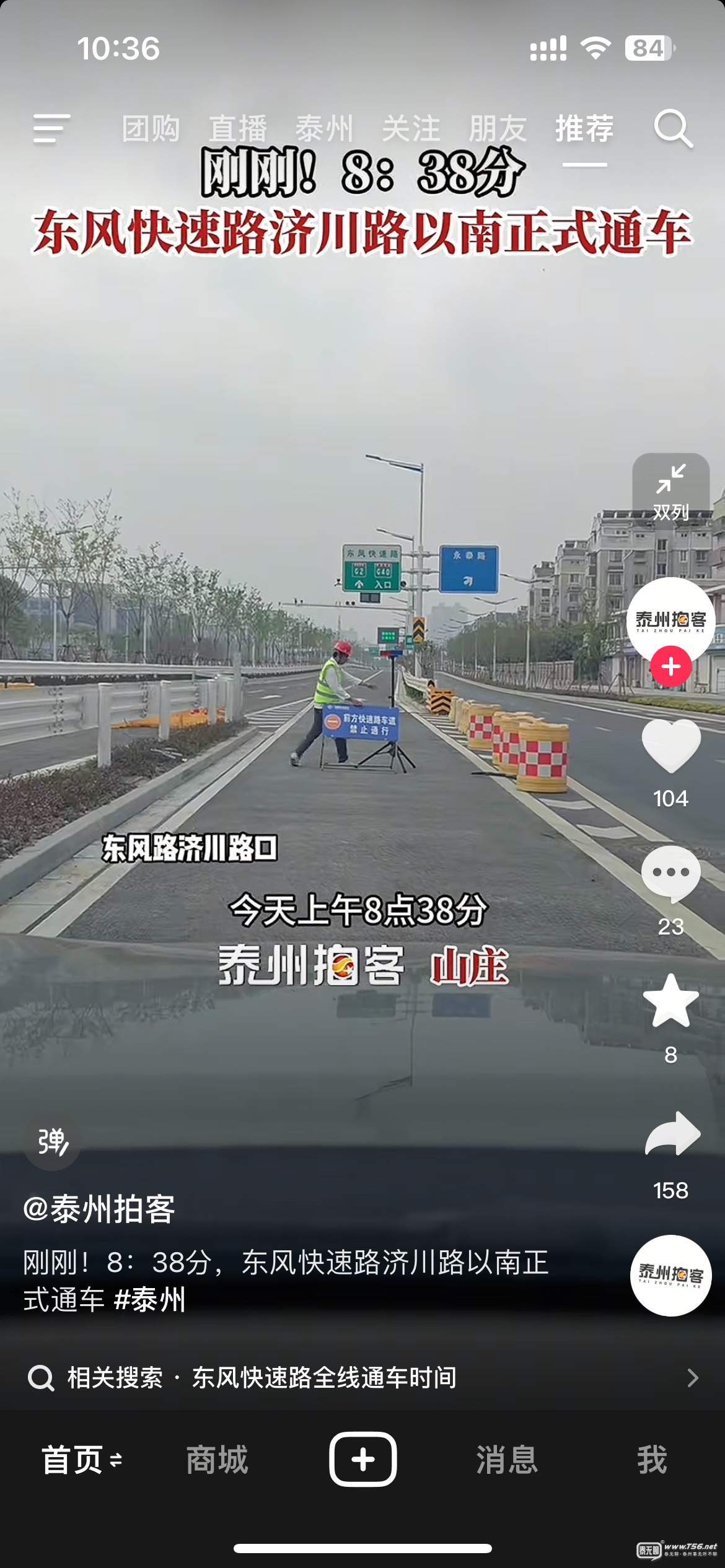
Task: Open related search 东风快速路全线通车时间
Action: click(322, 1378)
